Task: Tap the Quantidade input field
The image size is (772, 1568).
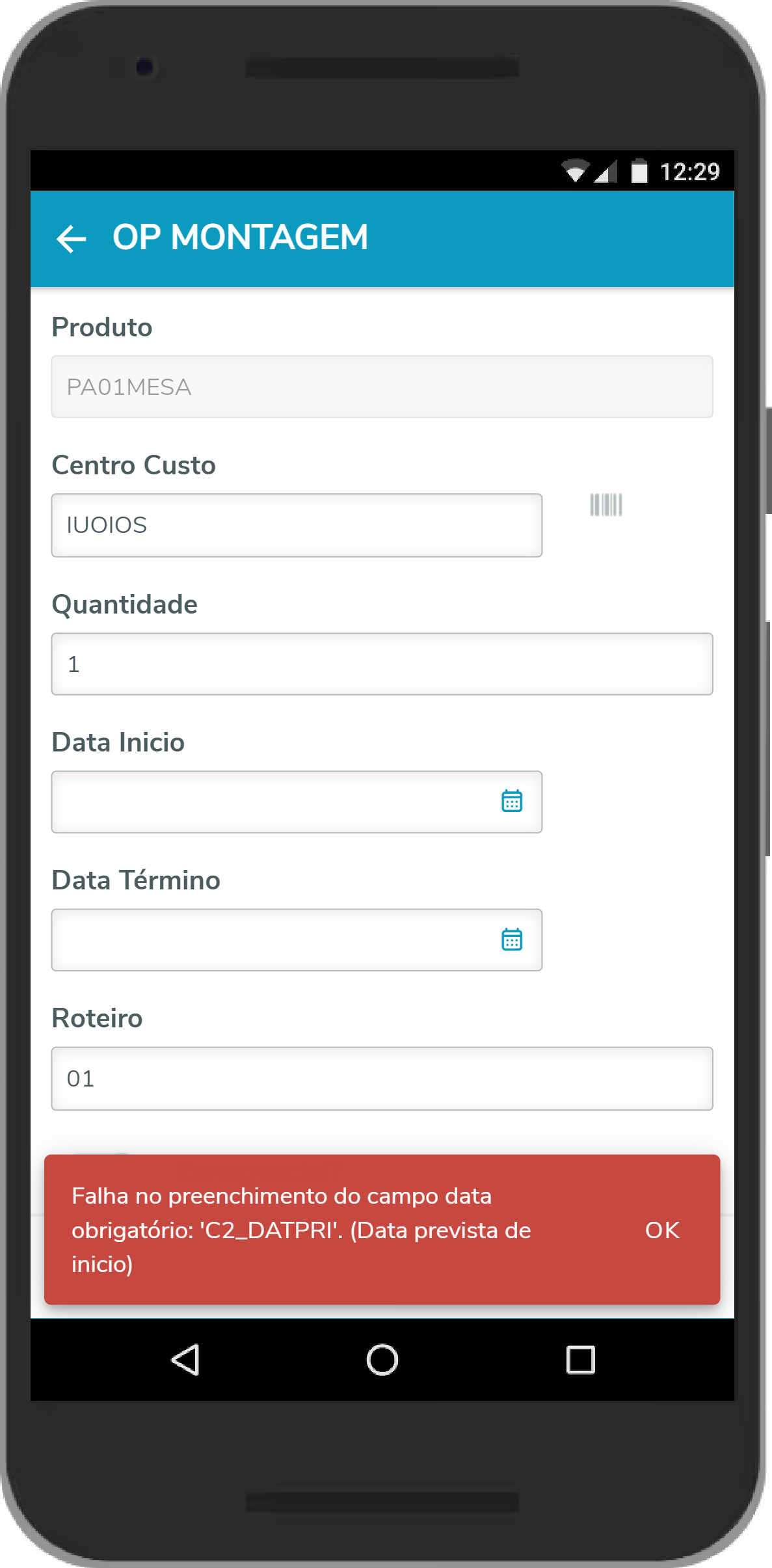Action: click(x=382, y=664)
